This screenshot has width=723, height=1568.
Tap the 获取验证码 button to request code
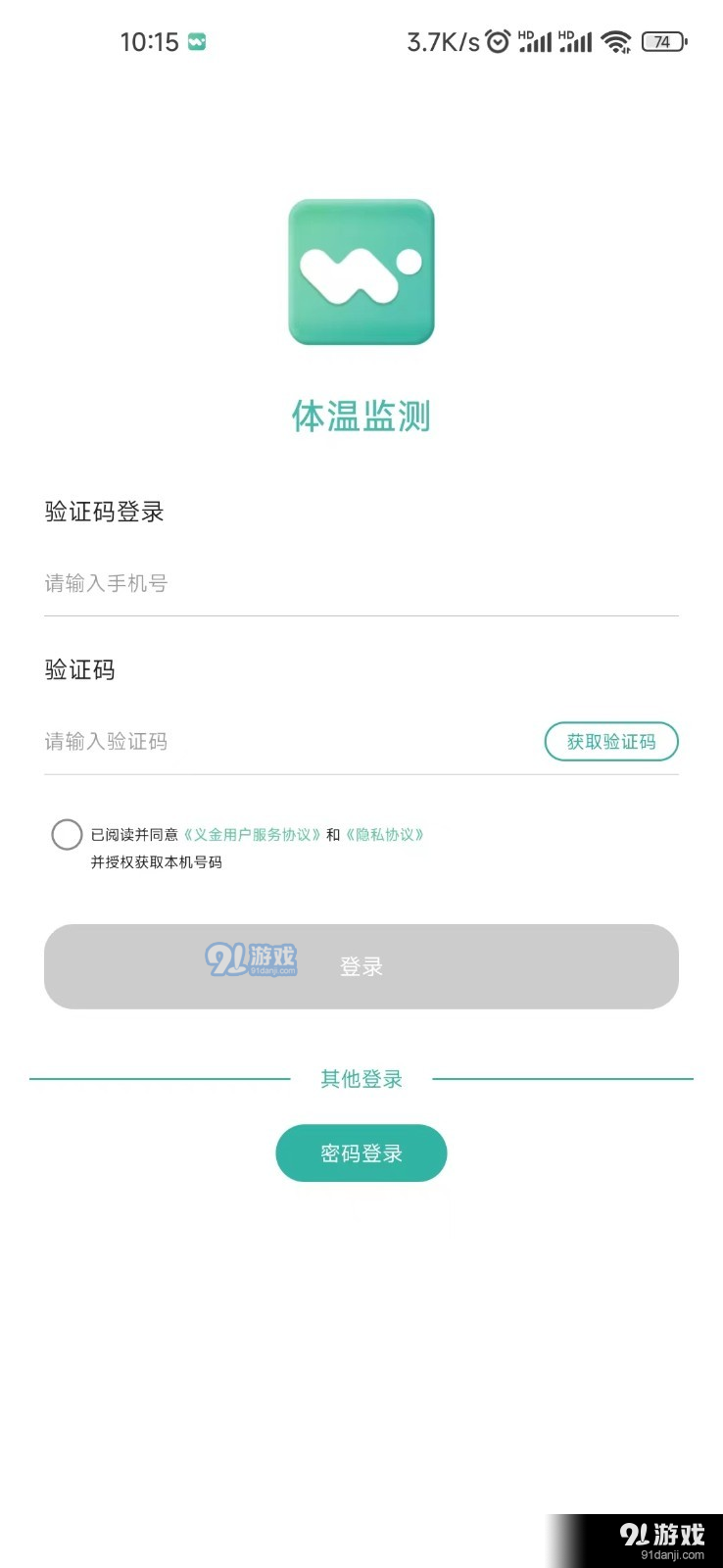(611, 742)
